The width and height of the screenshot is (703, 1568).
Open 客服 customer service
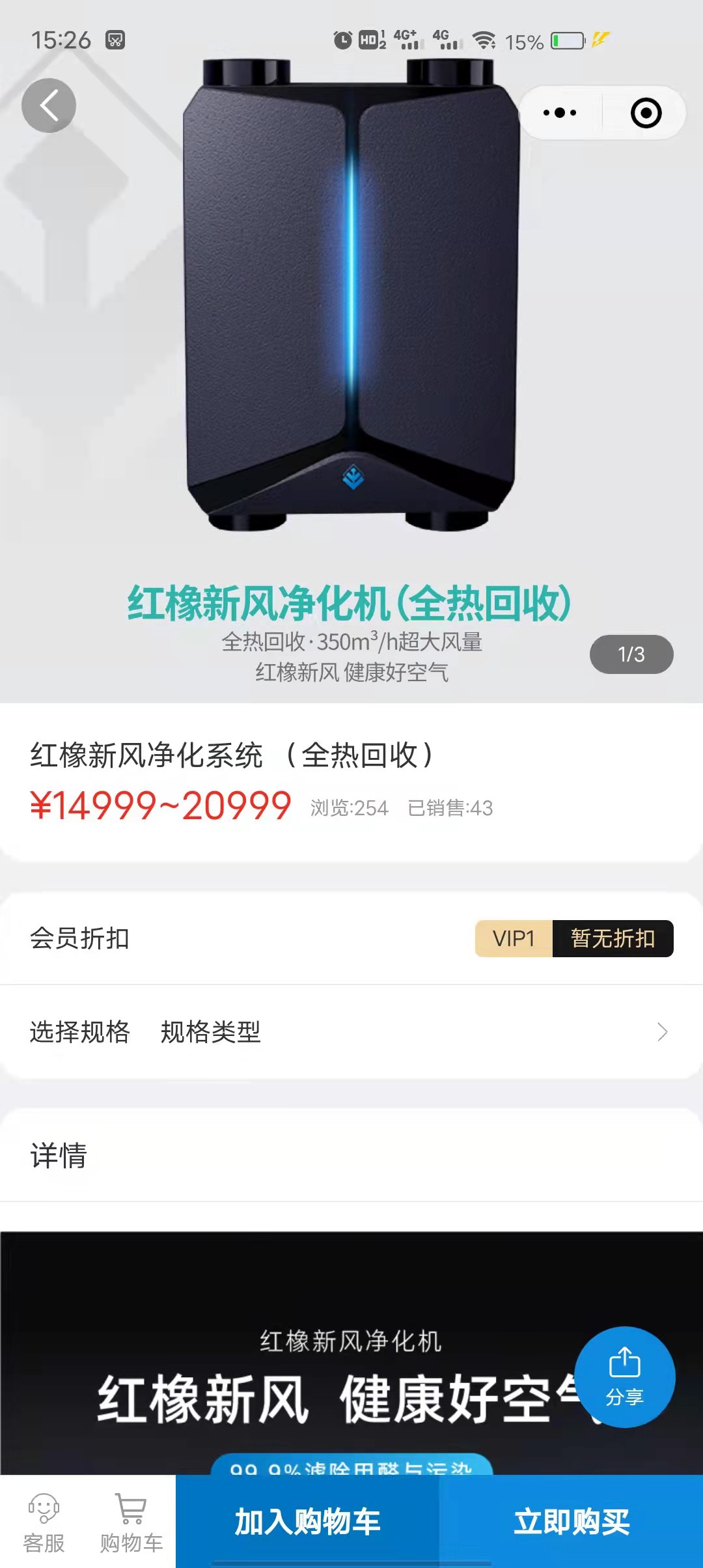[x=44, y=1522]
